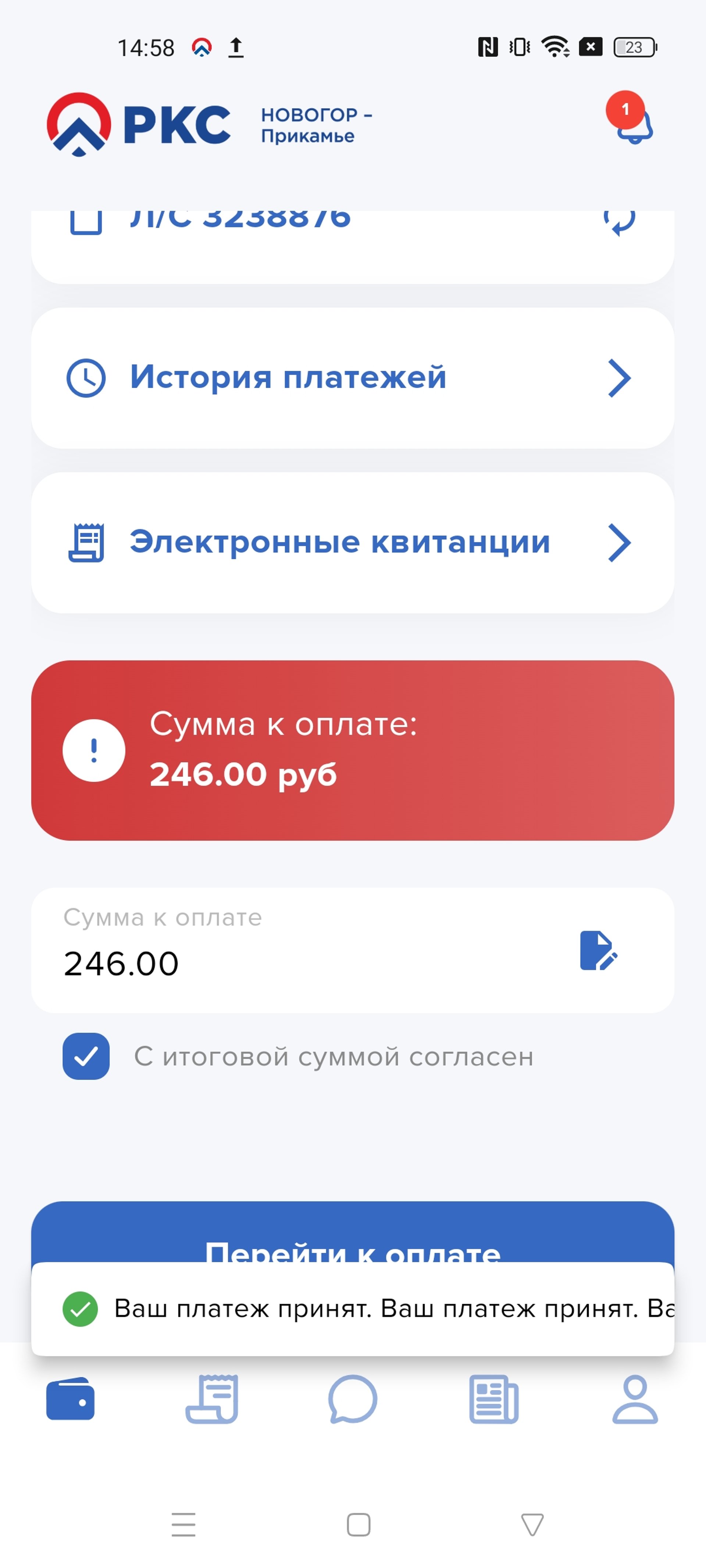The image size is (706, 1568).
Task: Open the notifications bell
Action: [634, 123]
